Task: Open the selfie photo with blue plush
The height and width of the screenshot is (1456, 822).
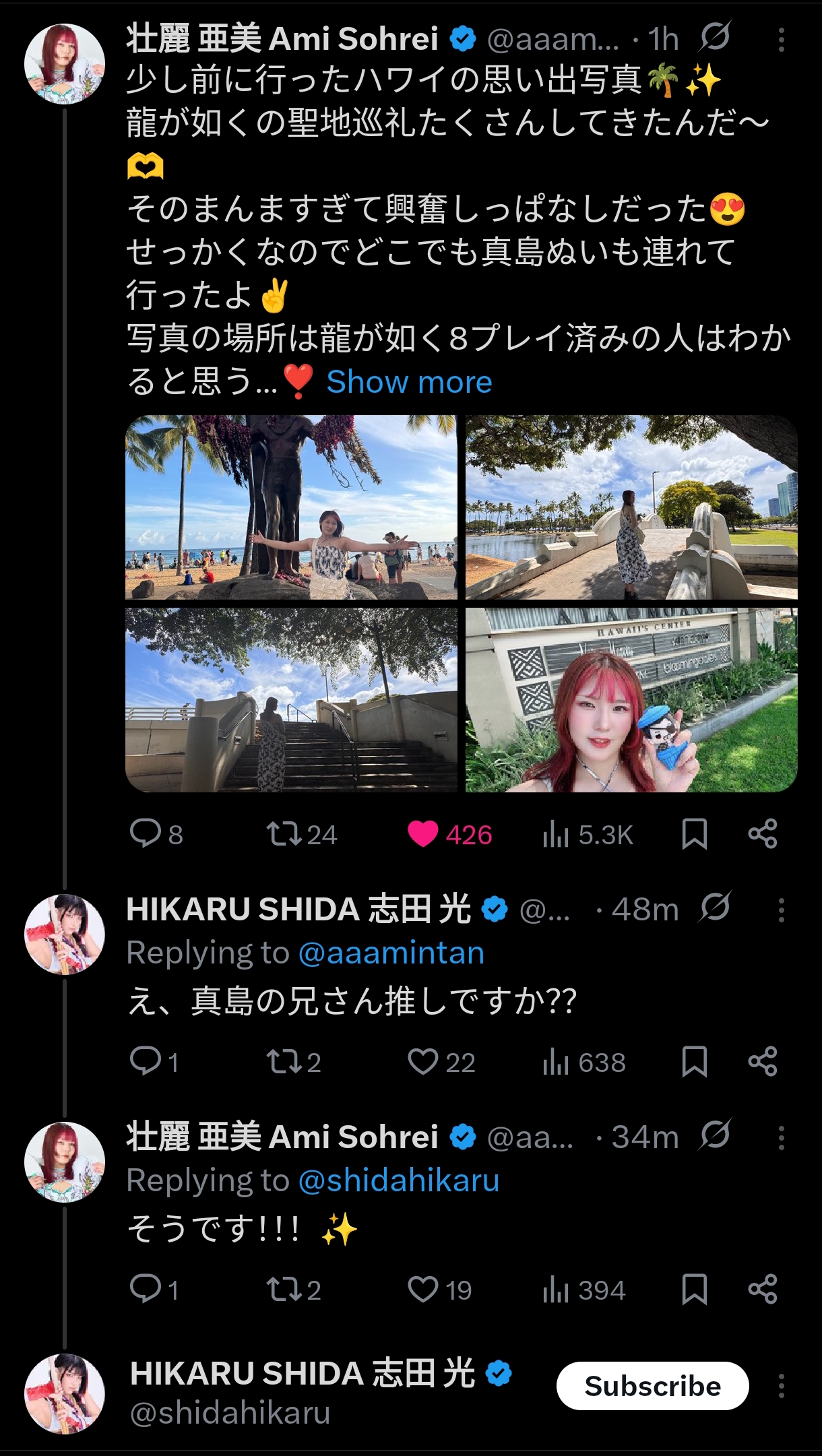Action: 631,700
